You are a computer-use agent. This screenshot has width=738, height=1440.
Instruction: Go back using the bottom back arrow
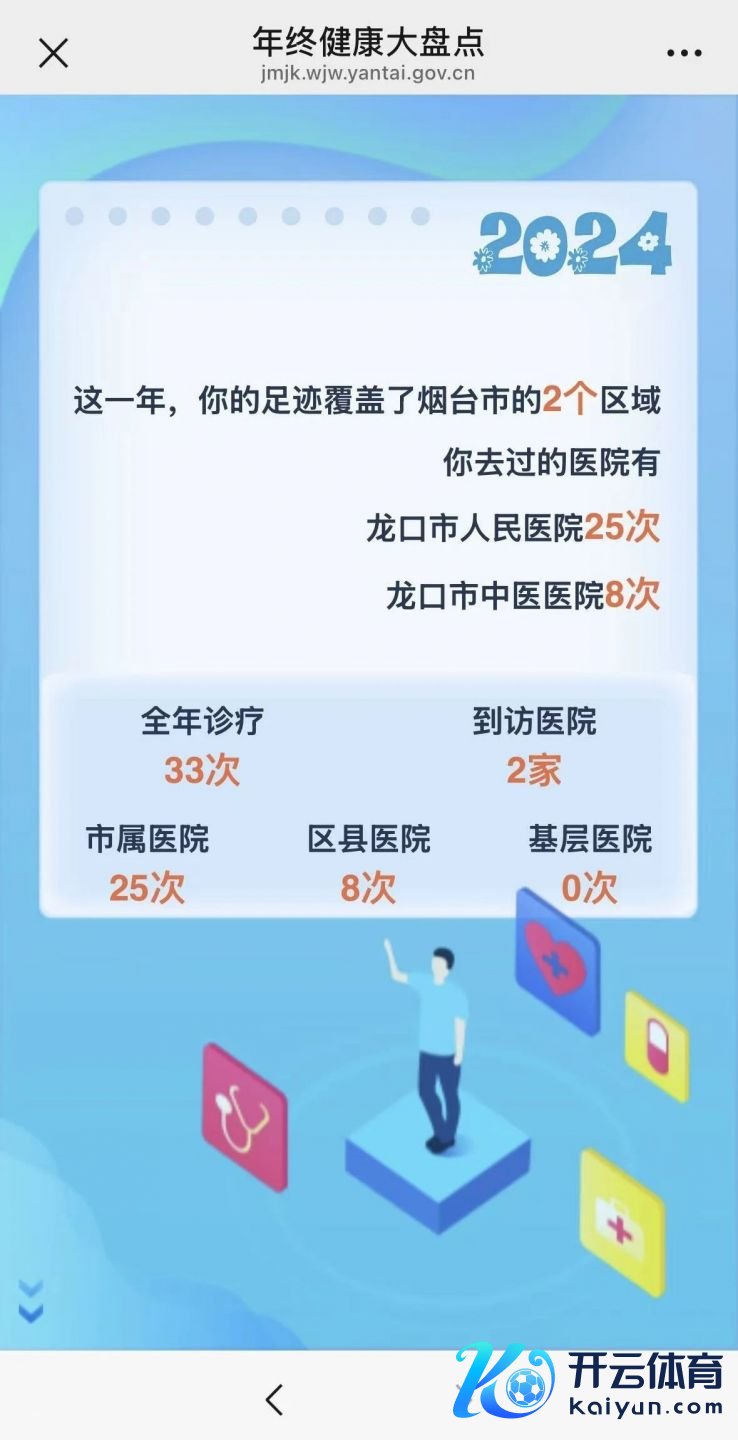tap(275, 1399)
